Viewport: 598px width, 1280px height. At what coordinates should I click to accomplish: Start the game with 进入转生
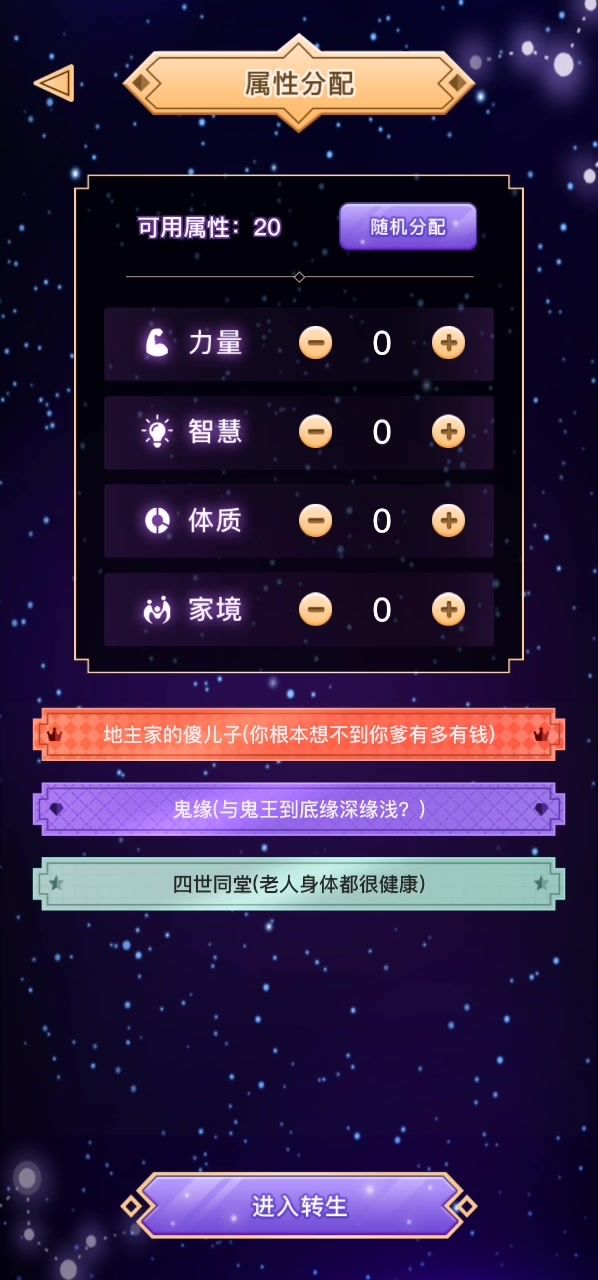pyautogui.click(x=299, y=1206)
